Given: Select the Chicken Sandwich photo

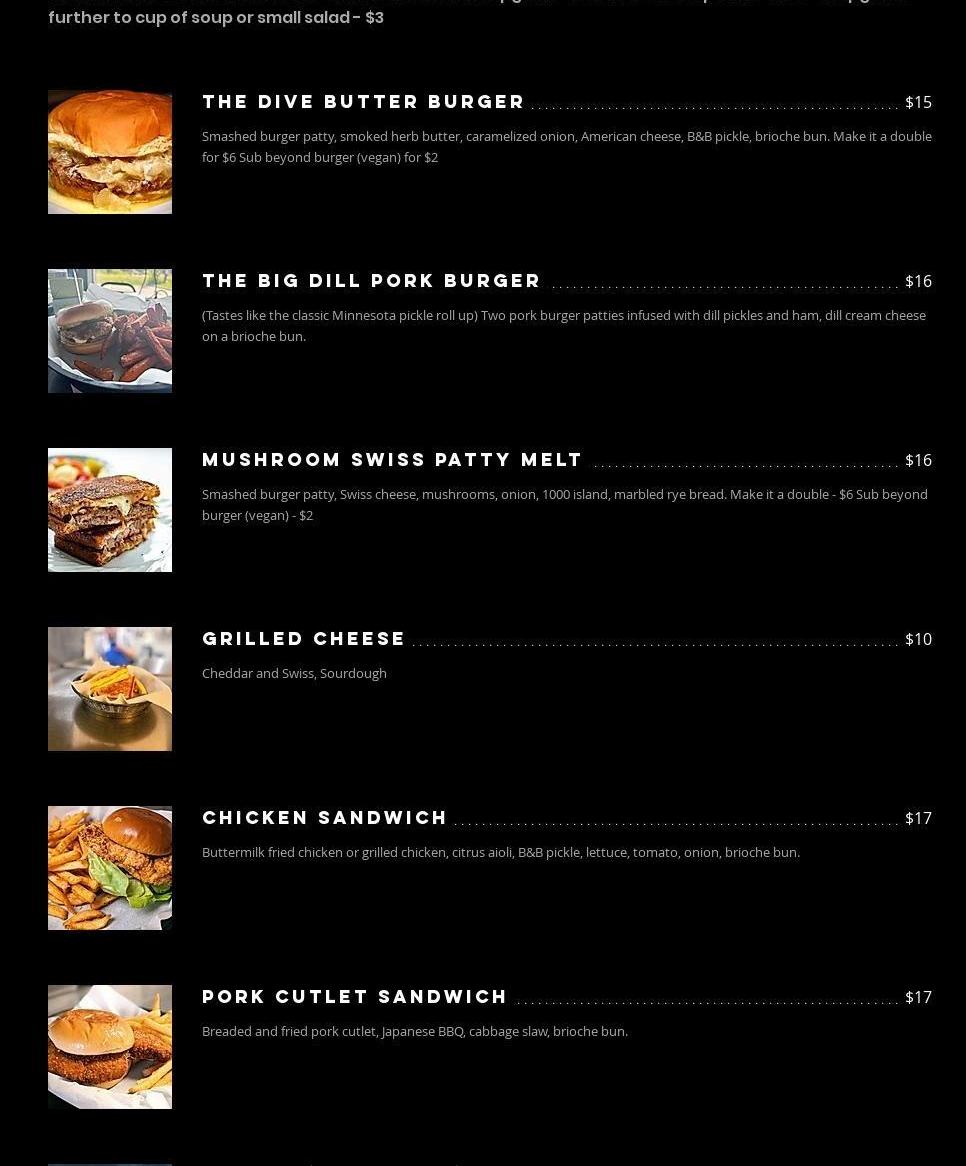Looking at the screenshot, I should tap(110, 868).
